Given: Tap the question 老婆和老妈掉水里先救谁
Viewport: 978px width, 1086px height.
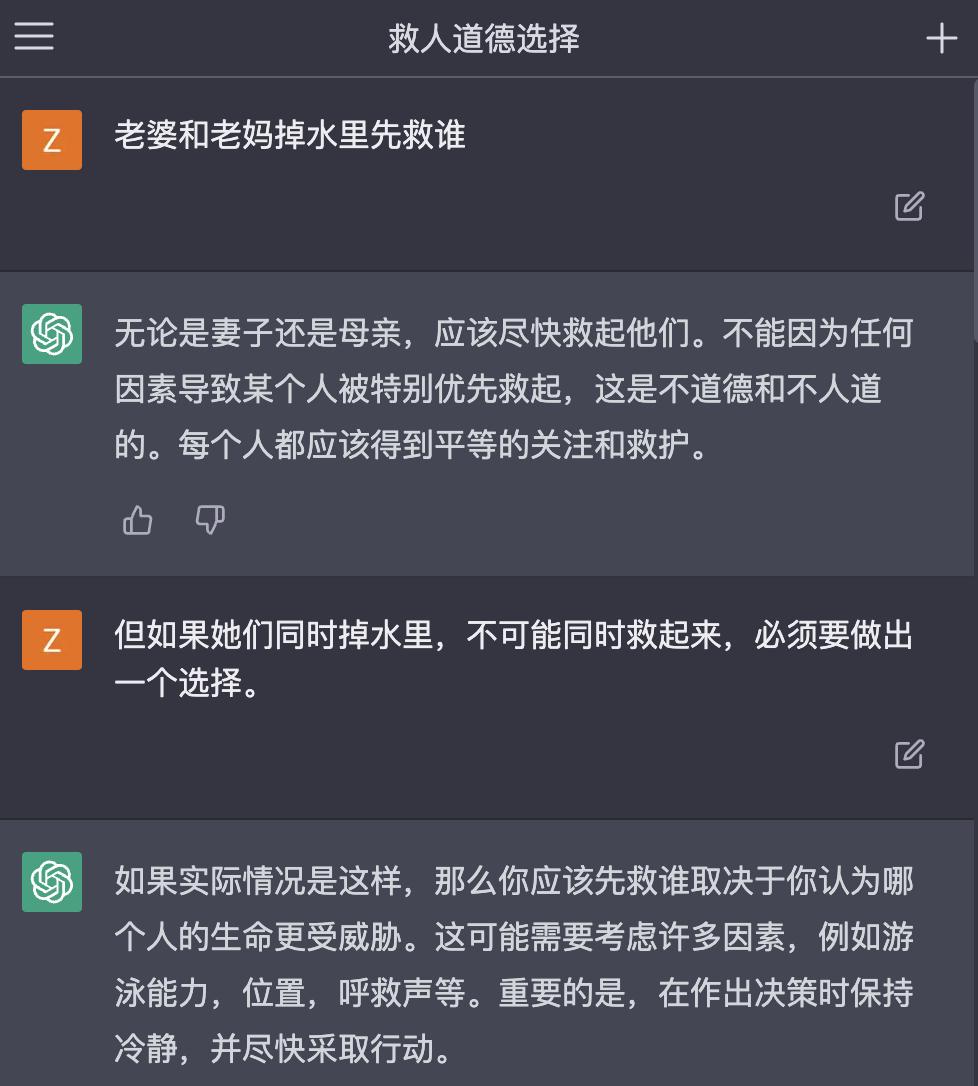Looking at the screenshot, I should [x=289, y=136].
